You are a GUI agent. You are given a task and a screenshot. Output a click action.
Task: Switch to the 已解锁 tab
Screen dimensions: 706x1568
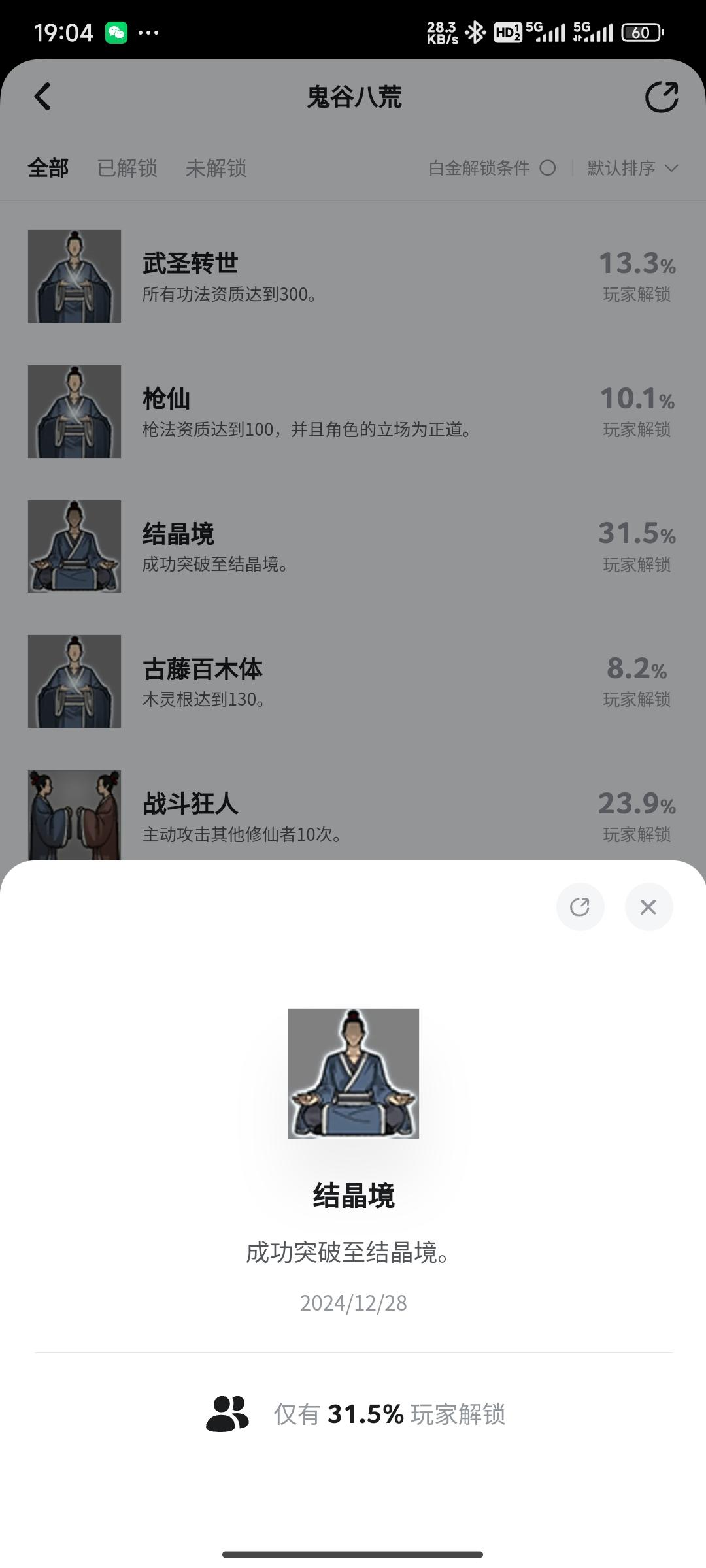127,169
